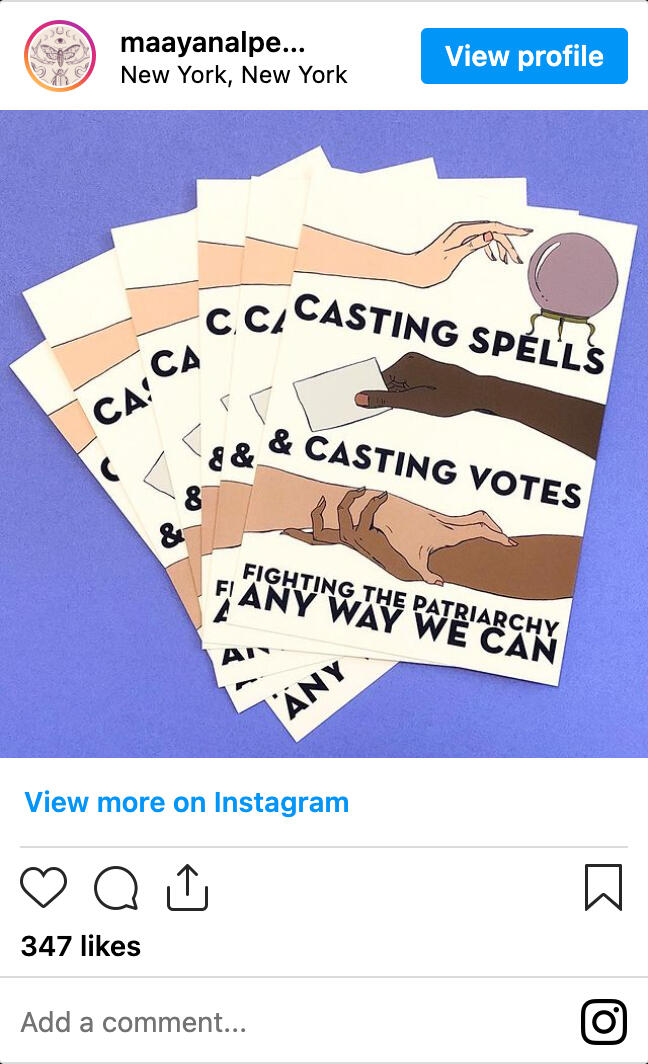The image size is (648, 1064).
Task: Open the maayanalpe username link
Action: coord(212,43)
